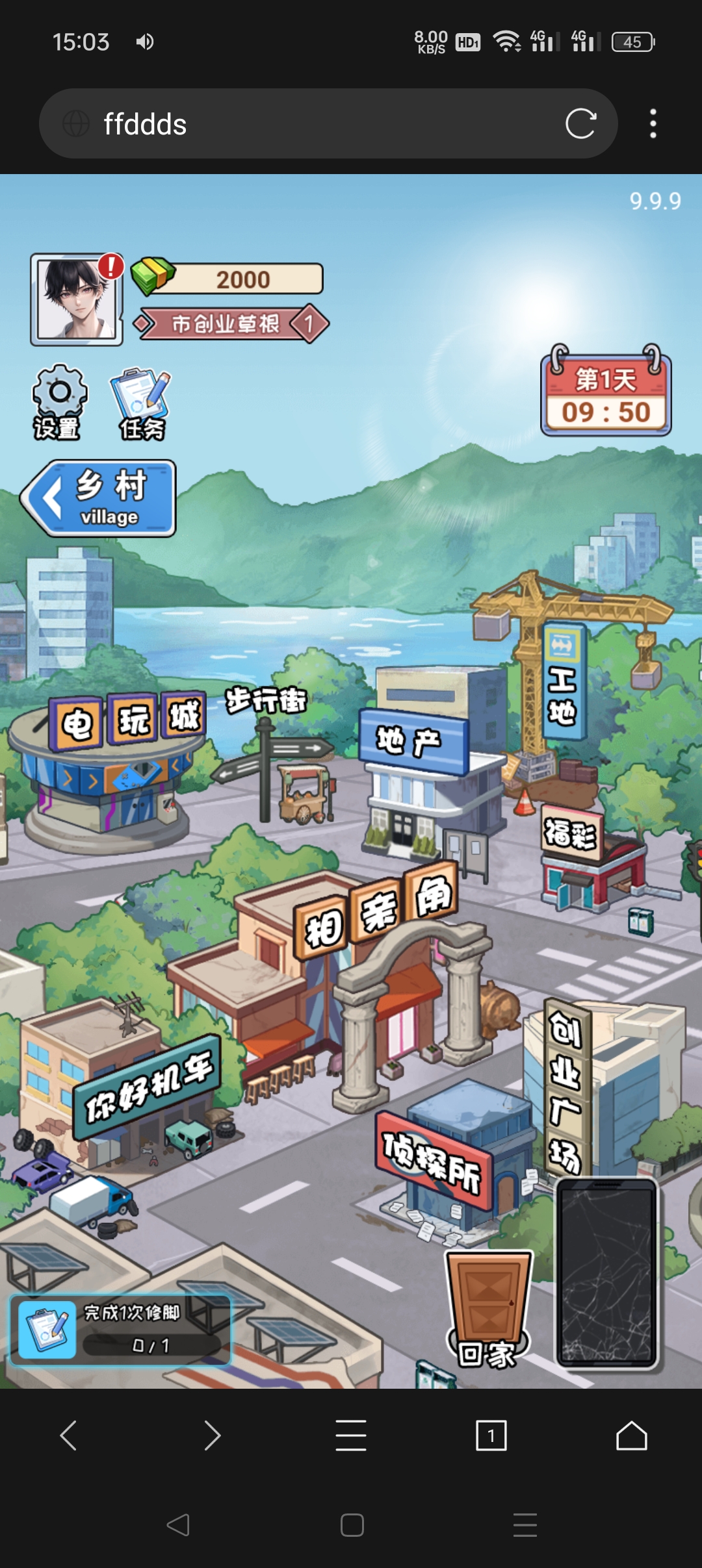
Task: Tap the player avatar portrait
Action: tap(76, 299)
